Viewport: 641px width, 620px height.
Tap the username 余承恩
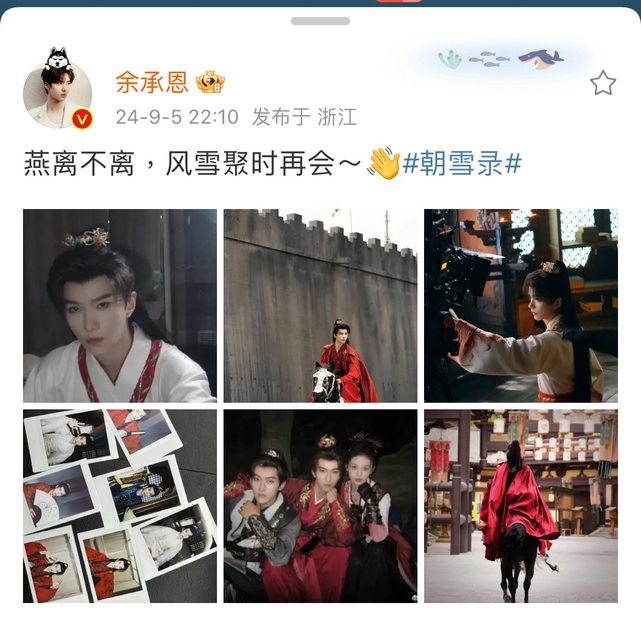coord(152,82)
